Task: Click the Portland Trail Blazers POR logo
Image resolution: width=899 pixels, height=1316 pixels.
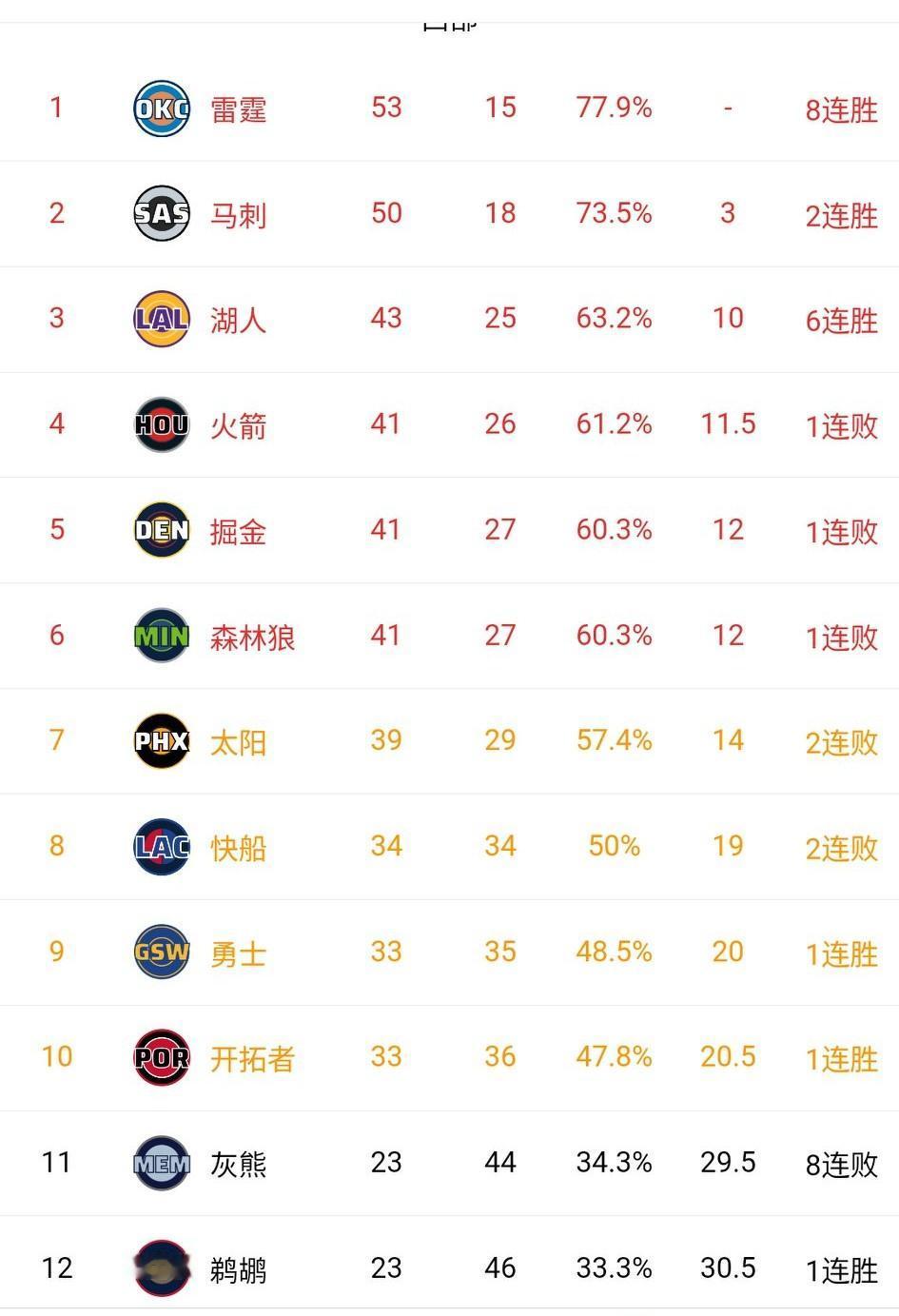Action: pyautogui.click(x=161, y=1058)
